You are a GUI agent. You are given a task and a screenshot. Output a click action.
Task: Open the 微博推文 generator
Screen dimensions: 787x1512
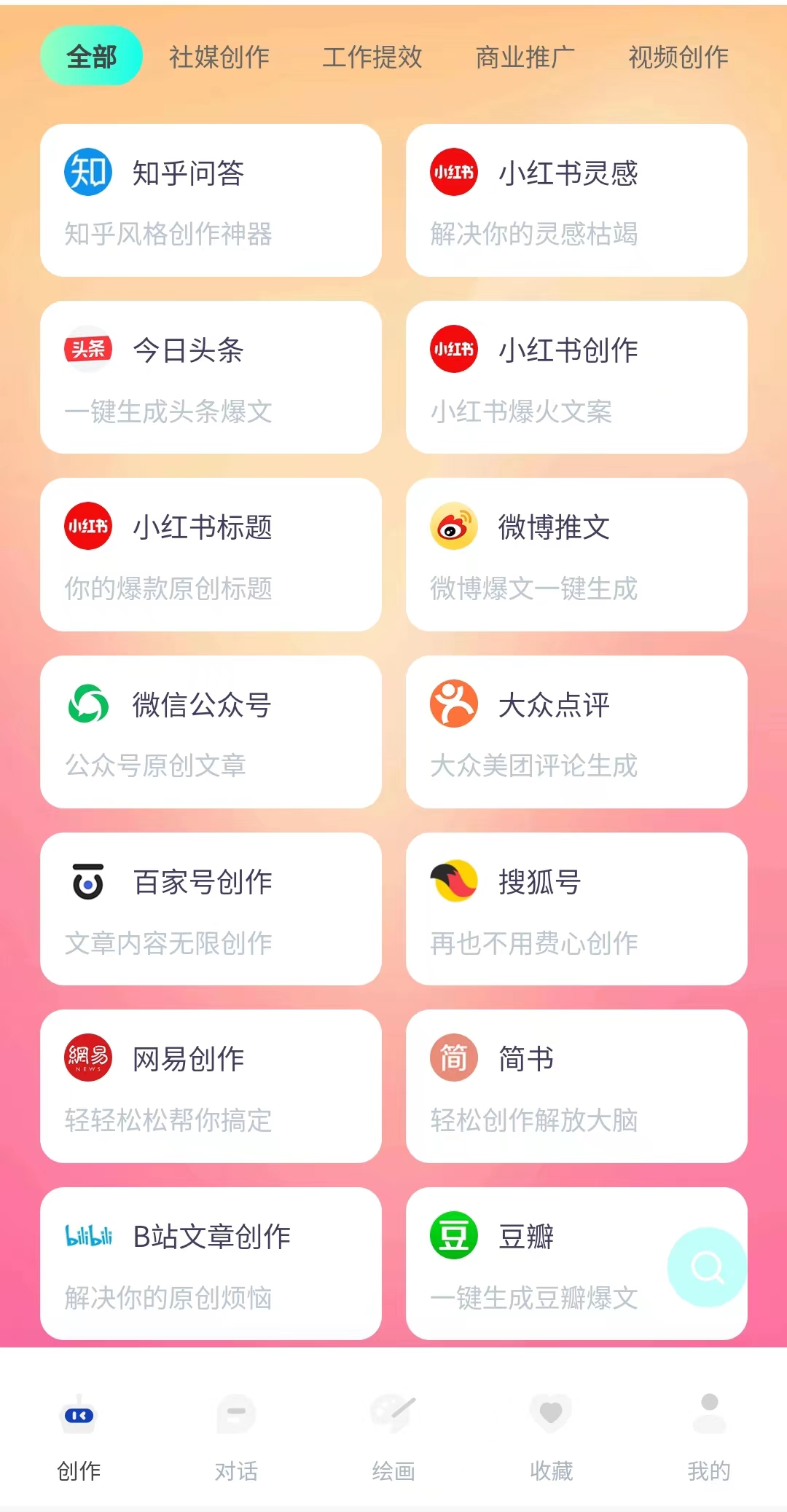click(576, 554)
